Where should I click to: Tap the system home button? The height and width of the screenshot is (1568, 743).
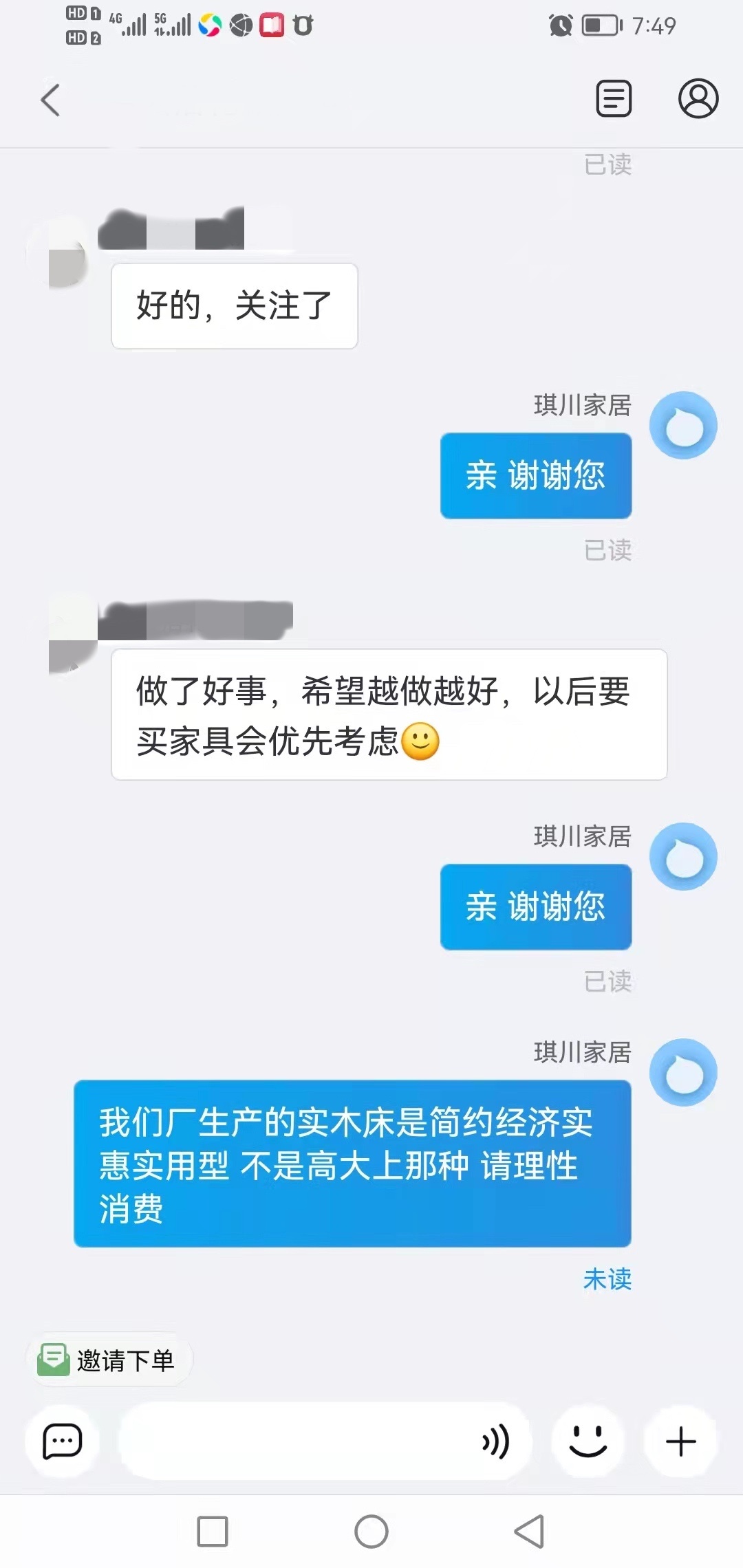point(371,1532)
